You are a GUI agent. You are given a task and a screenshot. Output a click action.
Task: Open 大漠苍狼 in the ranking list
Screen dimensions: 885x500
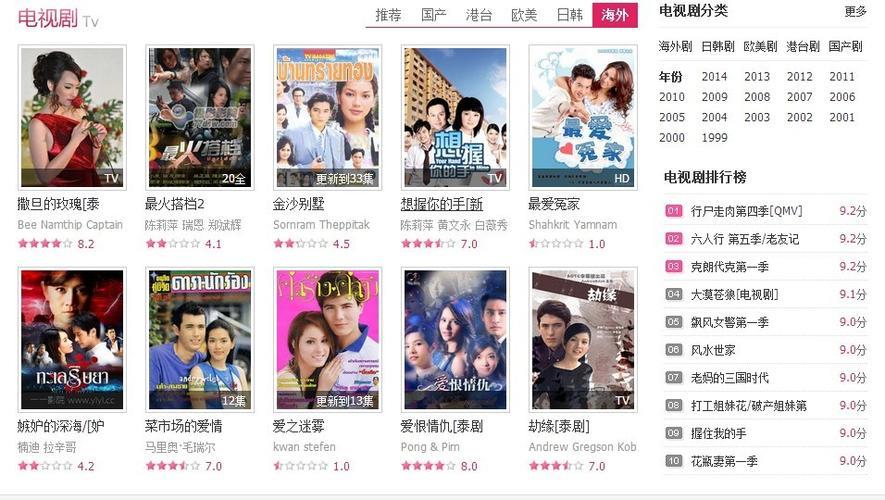(734, 295)
